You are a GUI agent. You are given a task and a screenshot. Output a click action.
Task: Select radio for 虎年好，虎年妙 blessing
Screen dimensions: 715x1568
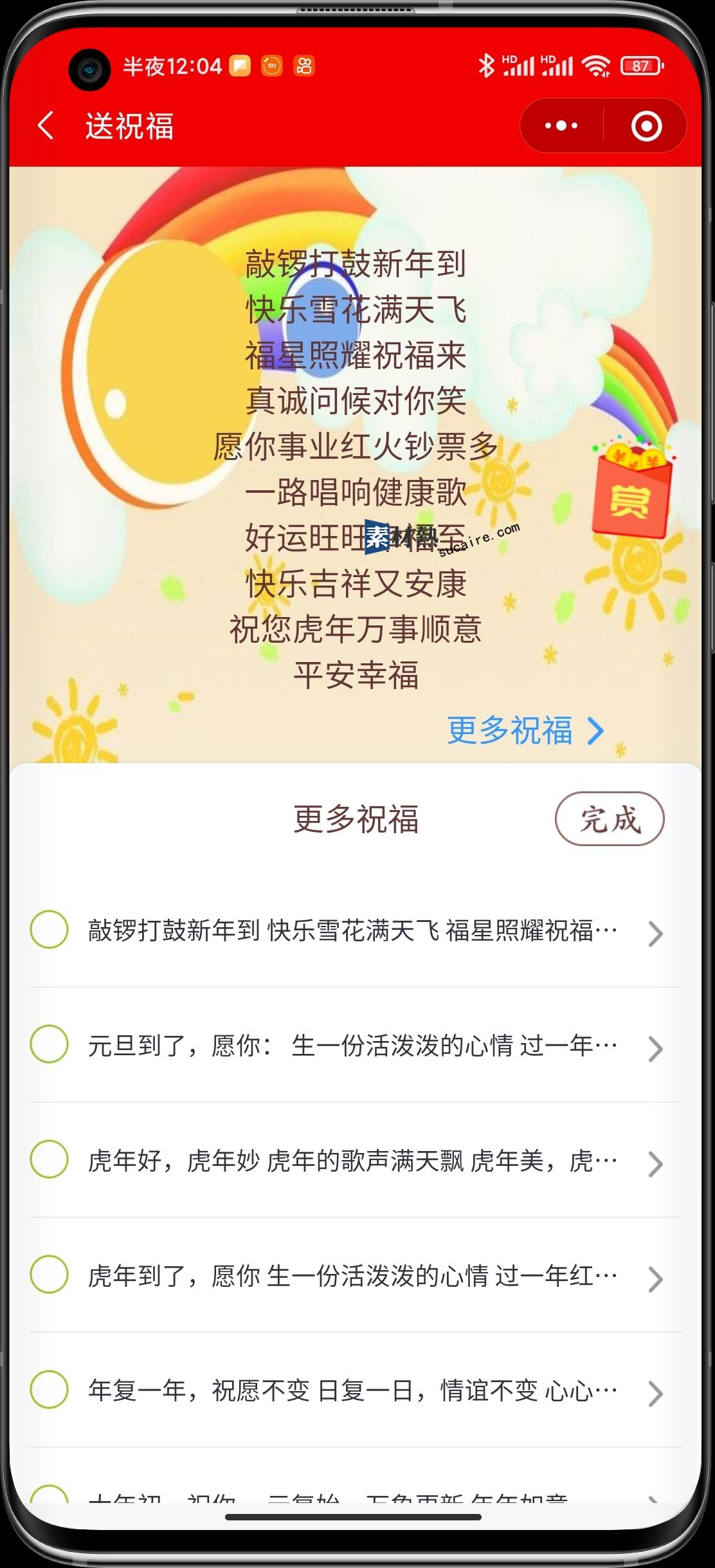pyautogui.click(x=49, y=1159)
